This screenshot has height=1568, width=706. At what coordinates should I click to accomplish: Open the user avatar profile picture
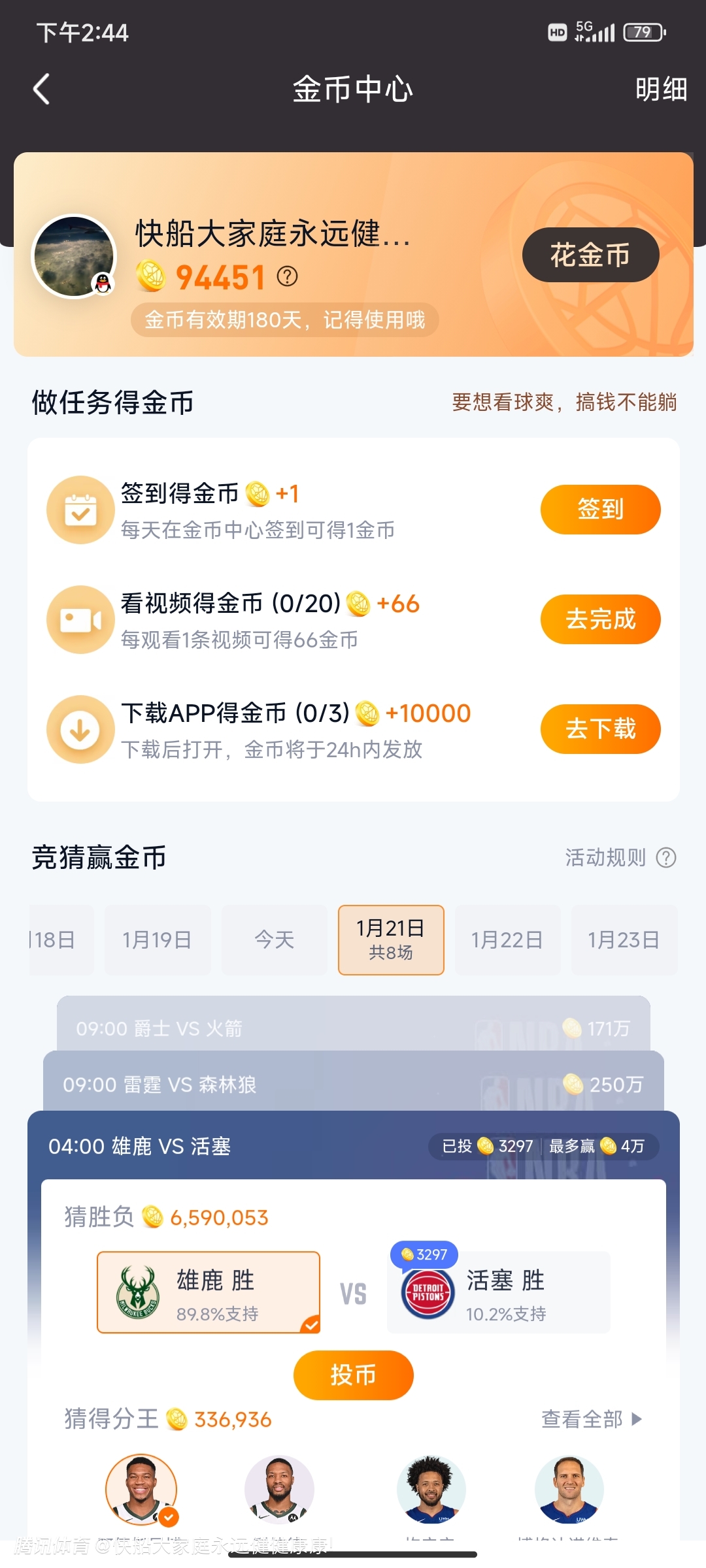click(74, 257)
